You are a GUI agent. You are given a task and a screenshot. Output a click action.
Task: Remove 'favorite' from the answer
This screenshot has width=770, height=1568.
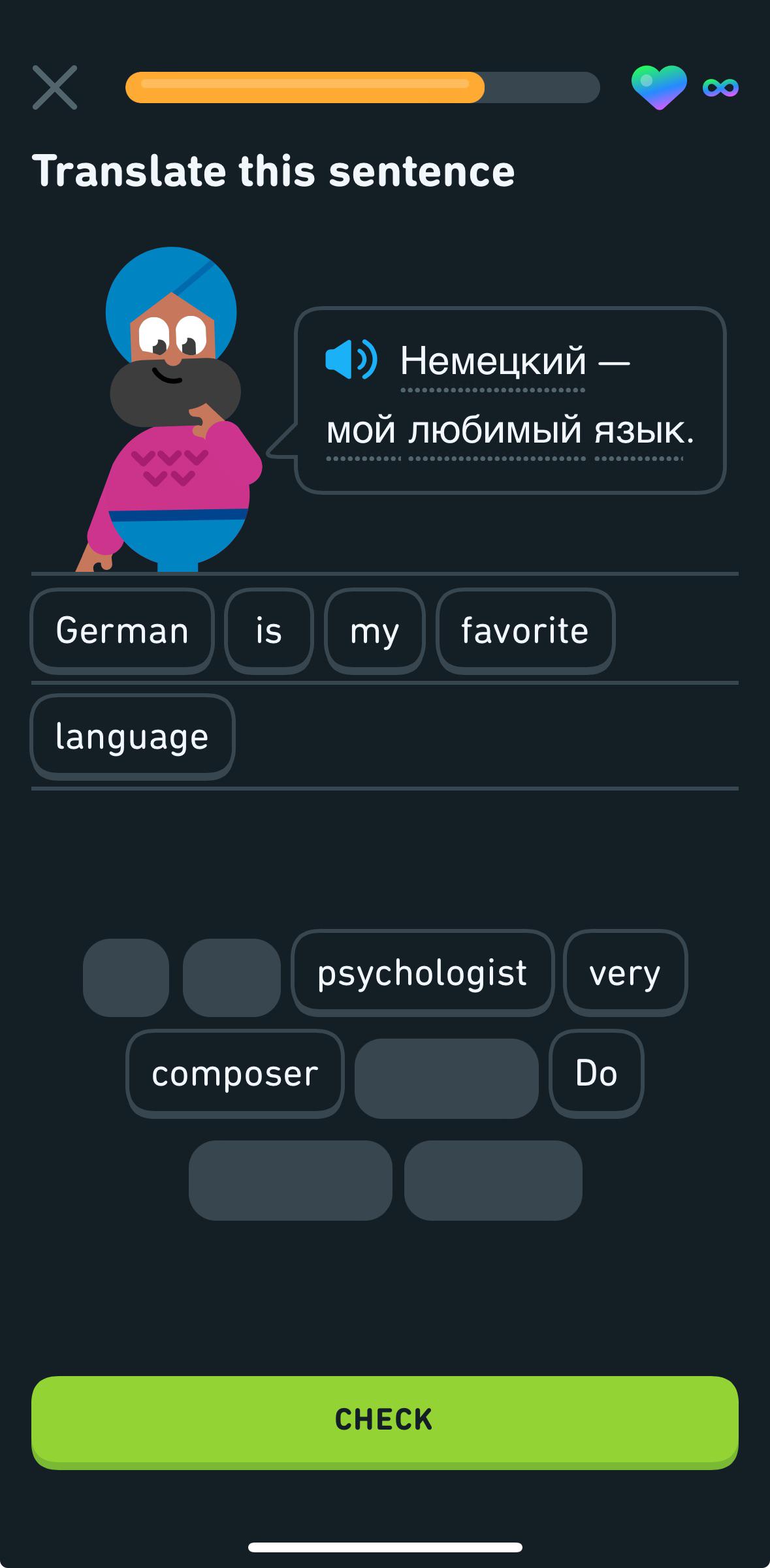click(x=525, y=631)
